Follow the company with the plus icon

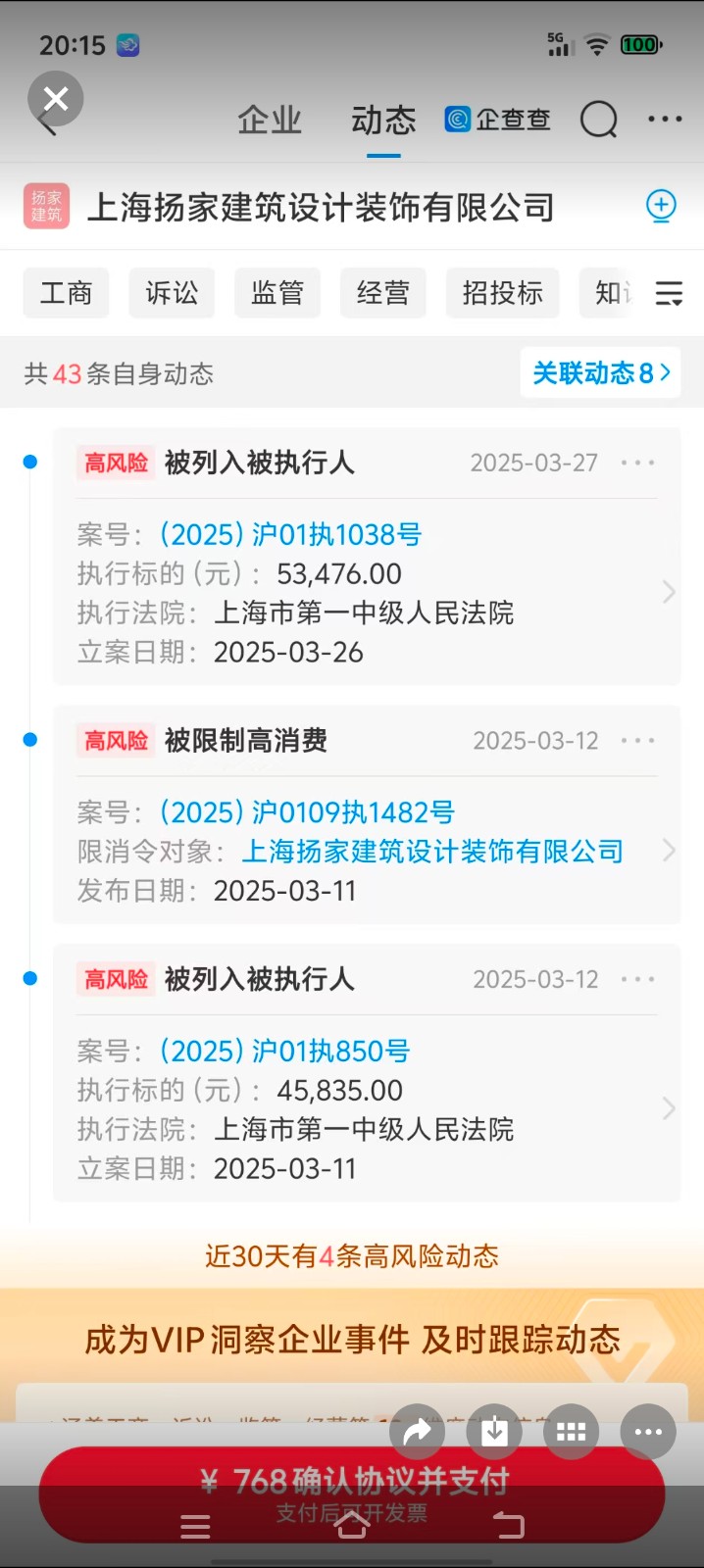(x=661, y=206)
